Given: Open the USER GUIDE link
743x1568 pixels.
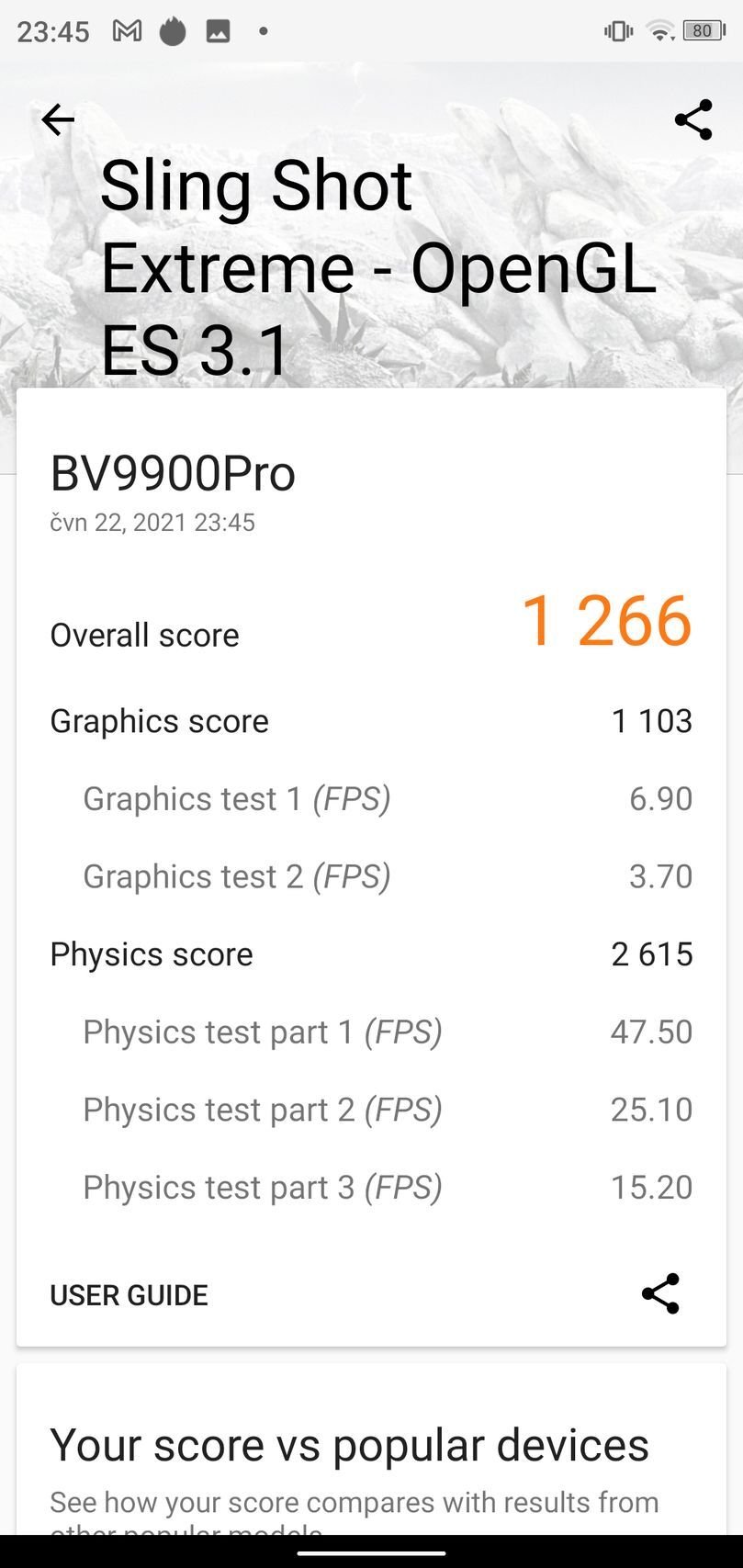Looking at the screenshot, I should [x=129, y=1294].
